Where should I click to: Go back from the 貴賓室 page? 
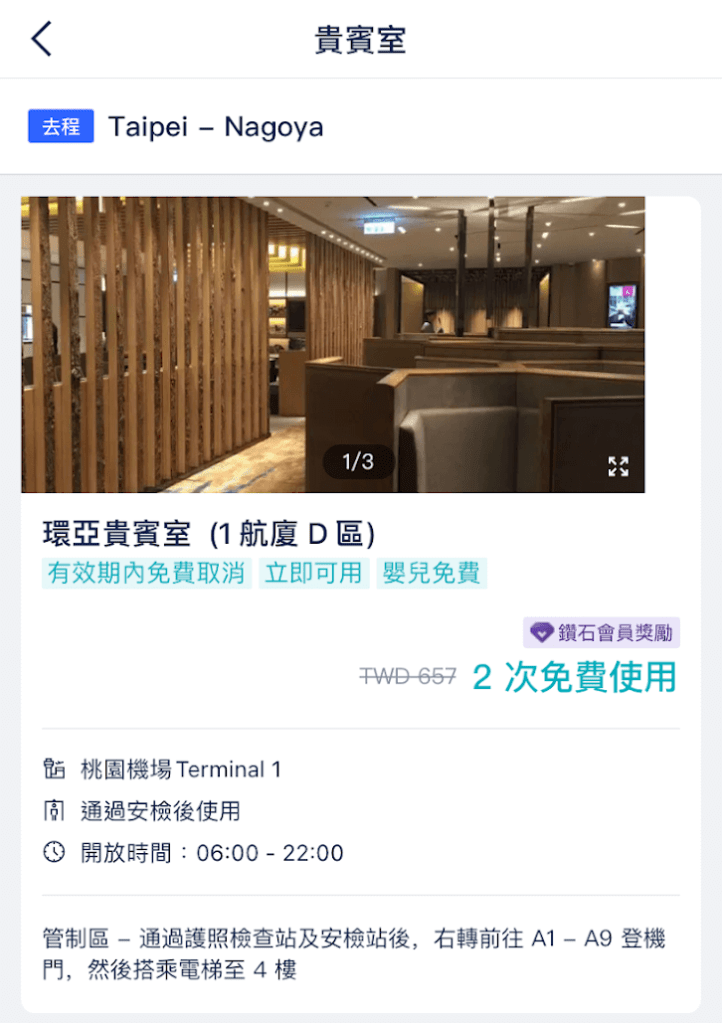[x=41, y=39]
